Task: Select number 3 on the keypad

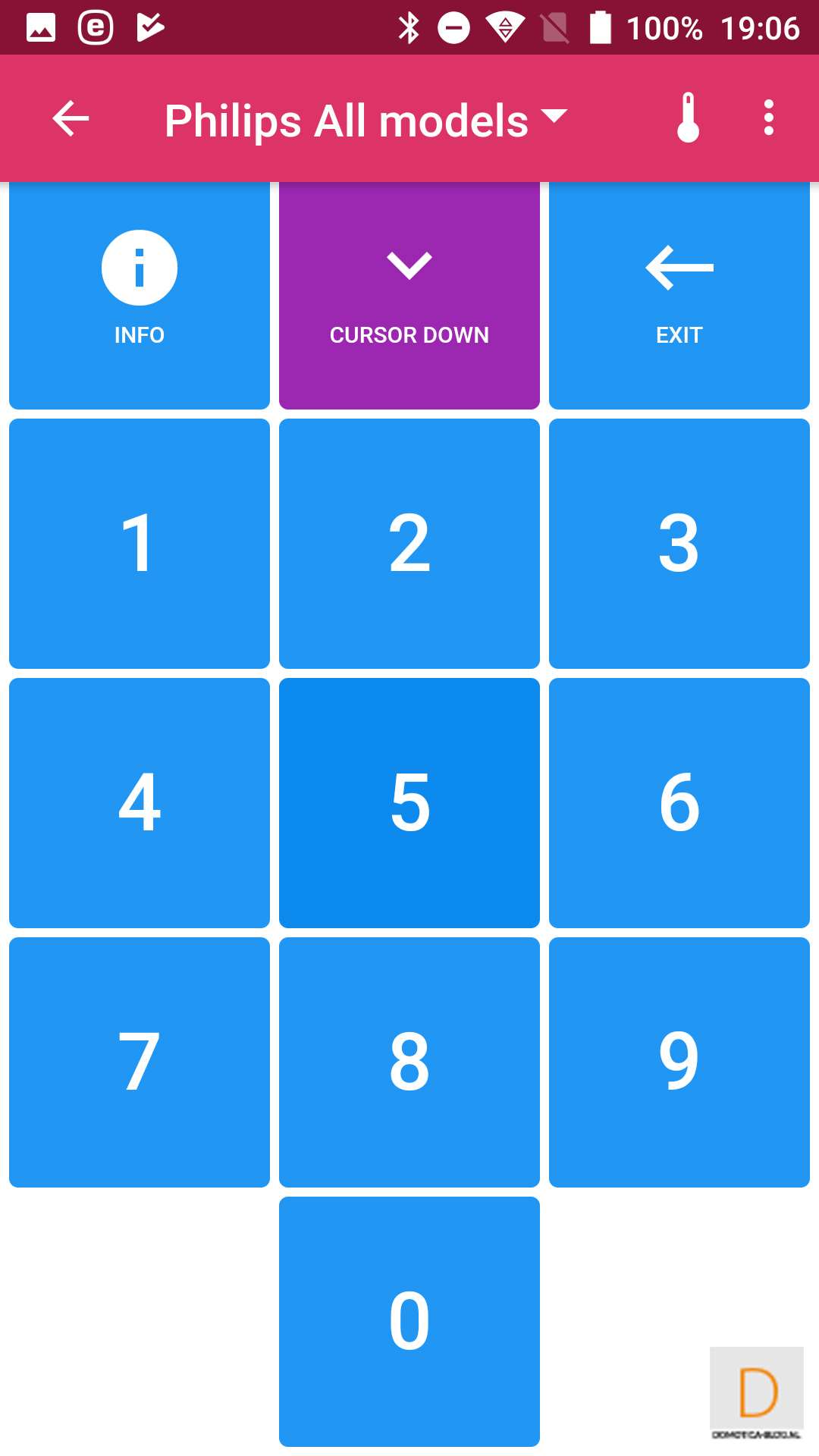Action: [x=679, y=543]
